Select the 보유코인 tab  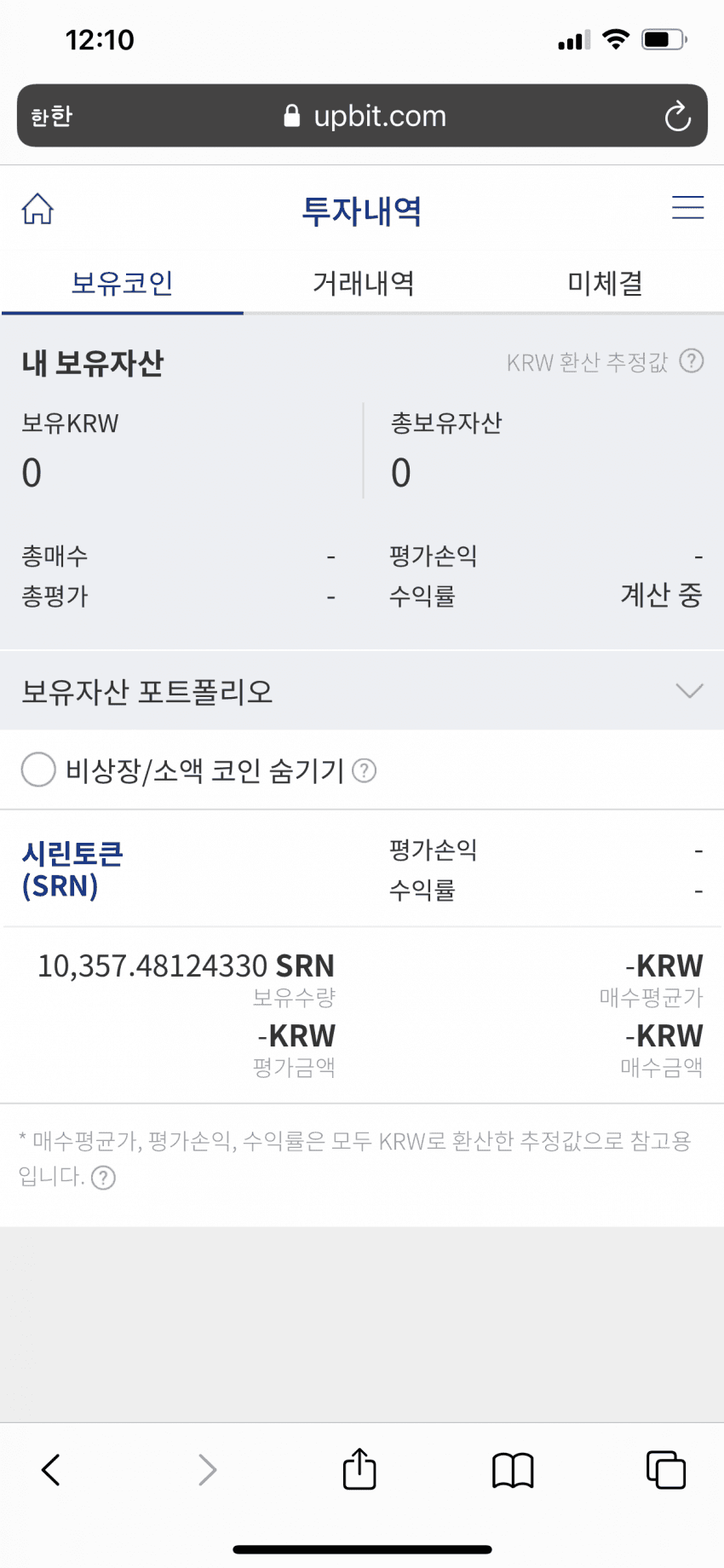(122, 283)
